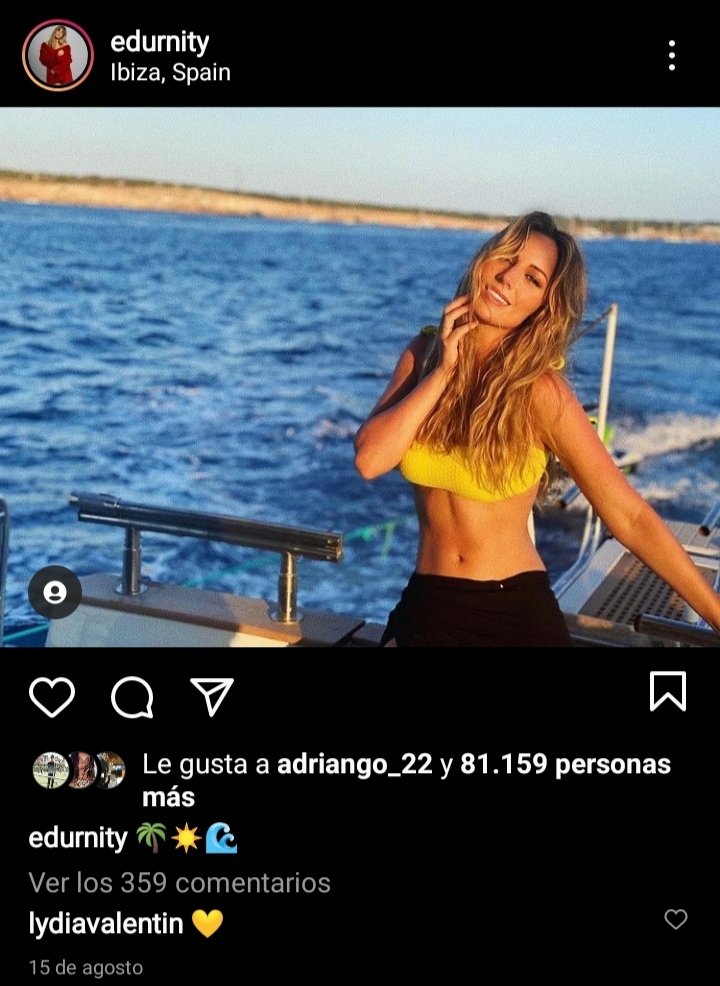This screenshot has height=986, width=720.
Task: Open adriango_22's profile from likes
Action: point(355,765)
